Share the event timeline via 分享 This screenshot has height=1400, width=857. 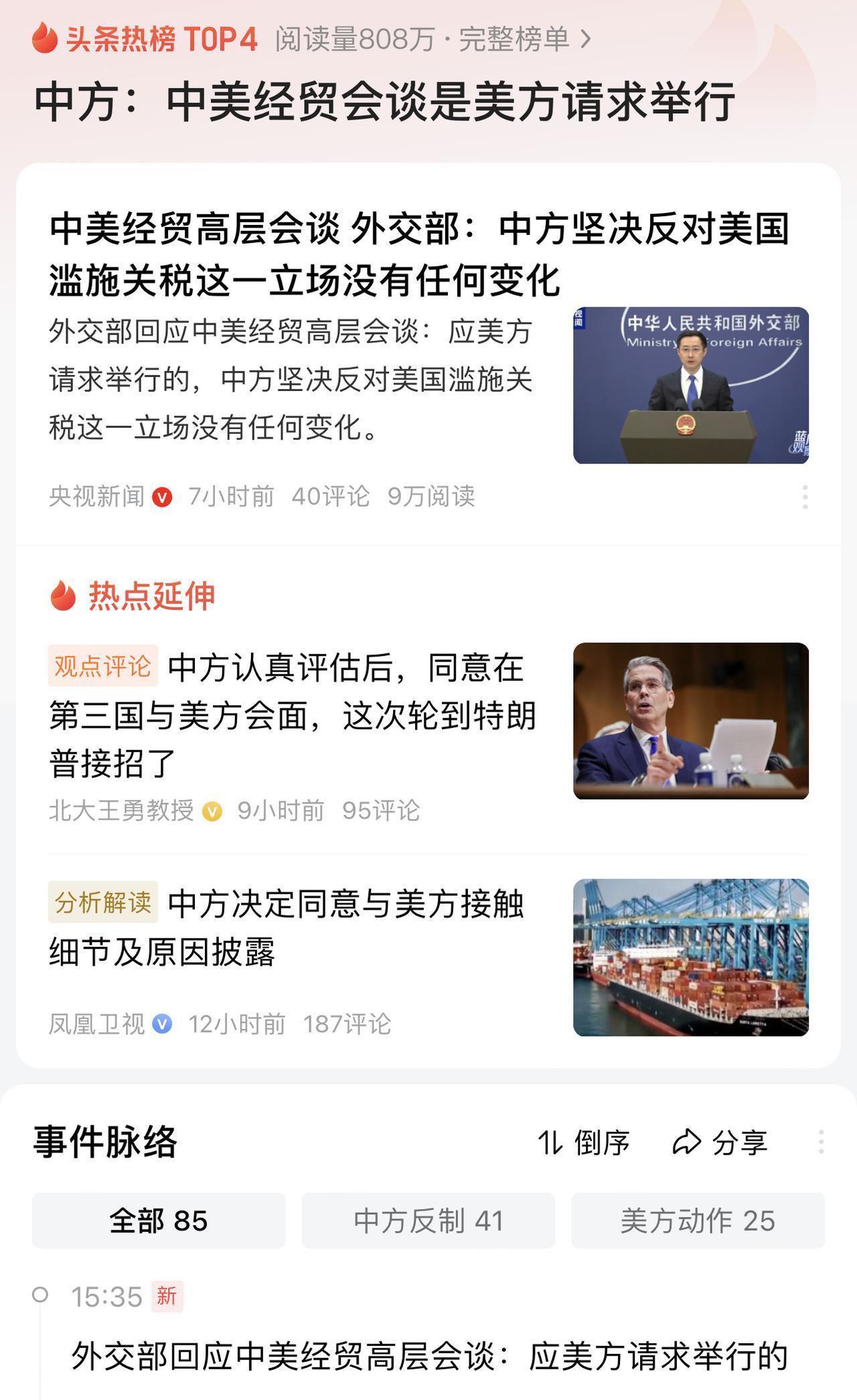click(x=720, y=1143)
